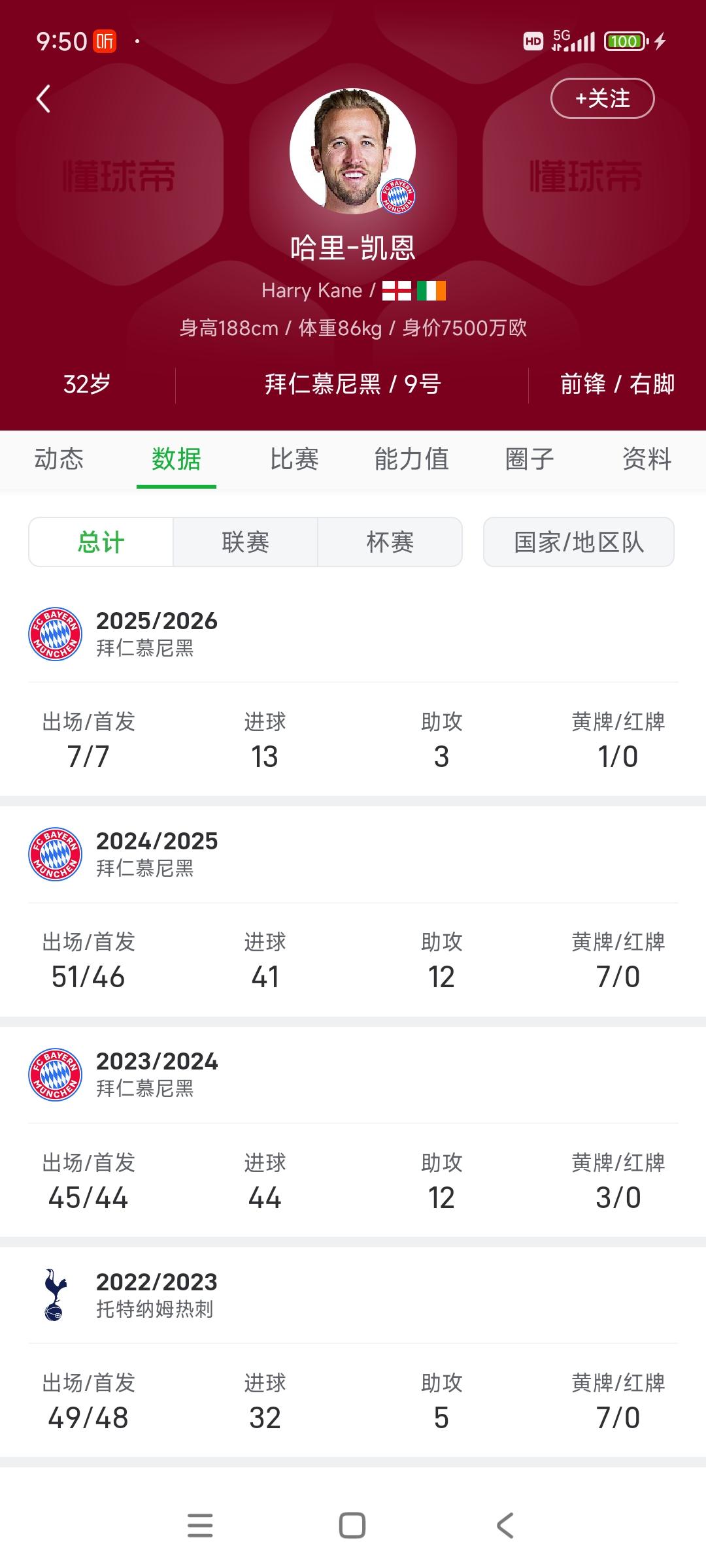Open the 资料 tab
This screenshot has width=706, height=1568.
(647, 459)
